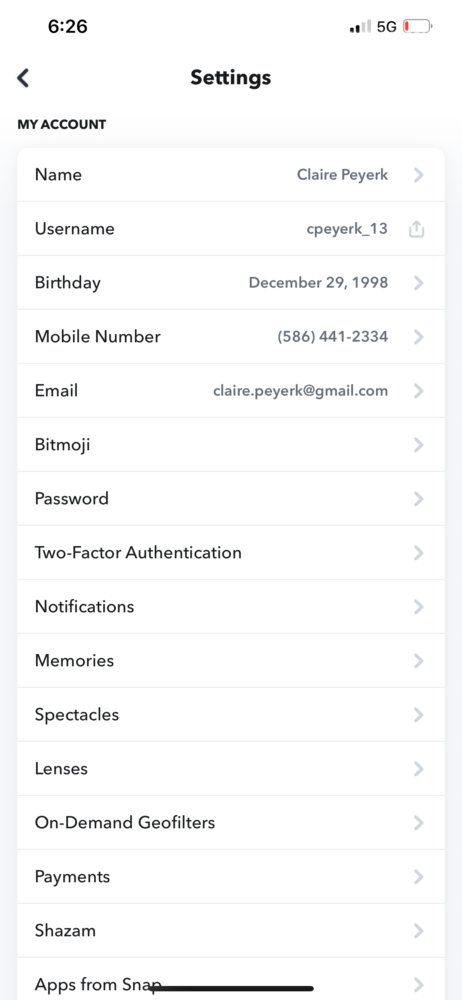Open Notifications settings
The height and width of the screenshot is (1000, 462).
231,607
